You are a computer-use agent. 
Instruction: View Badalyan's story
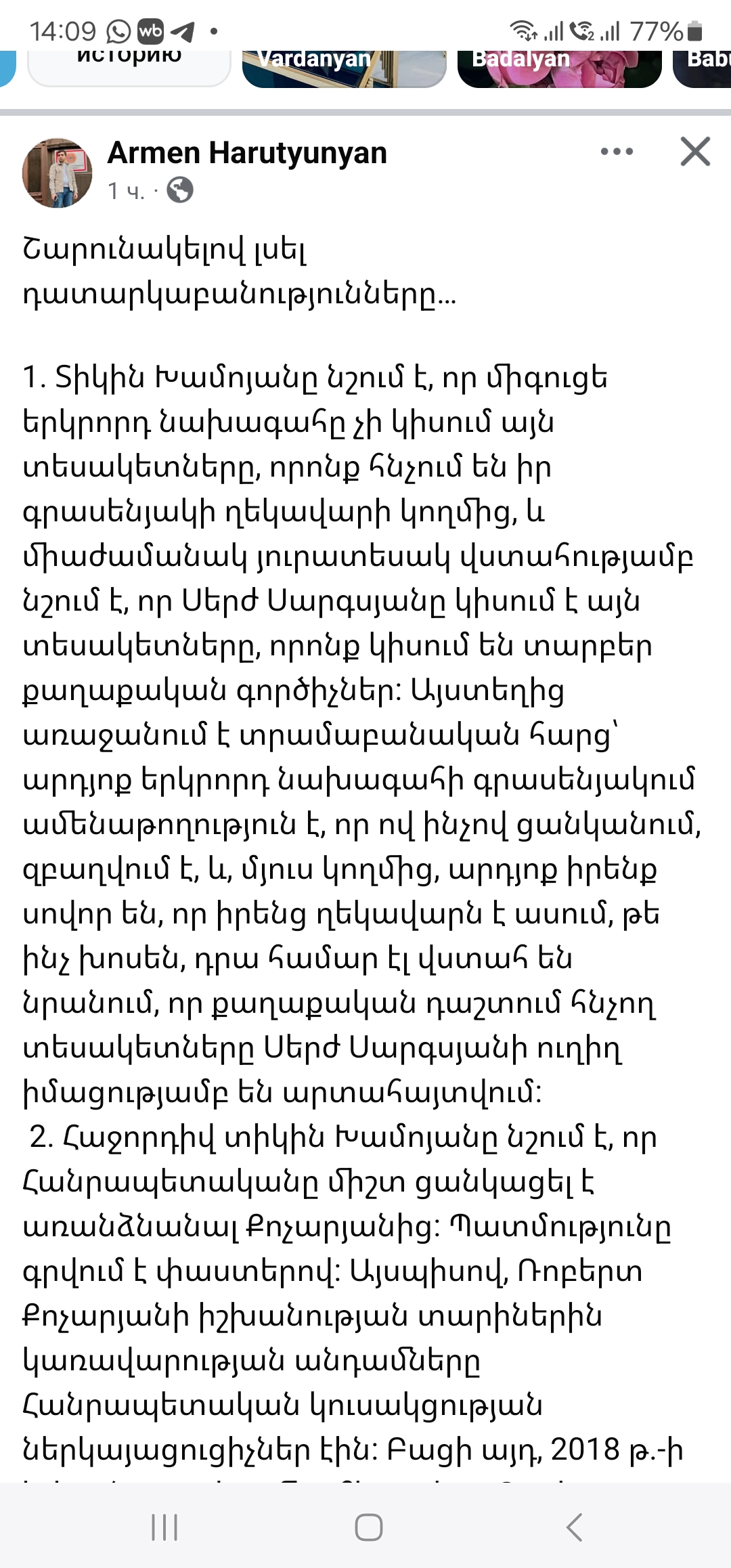coord(559,69)
